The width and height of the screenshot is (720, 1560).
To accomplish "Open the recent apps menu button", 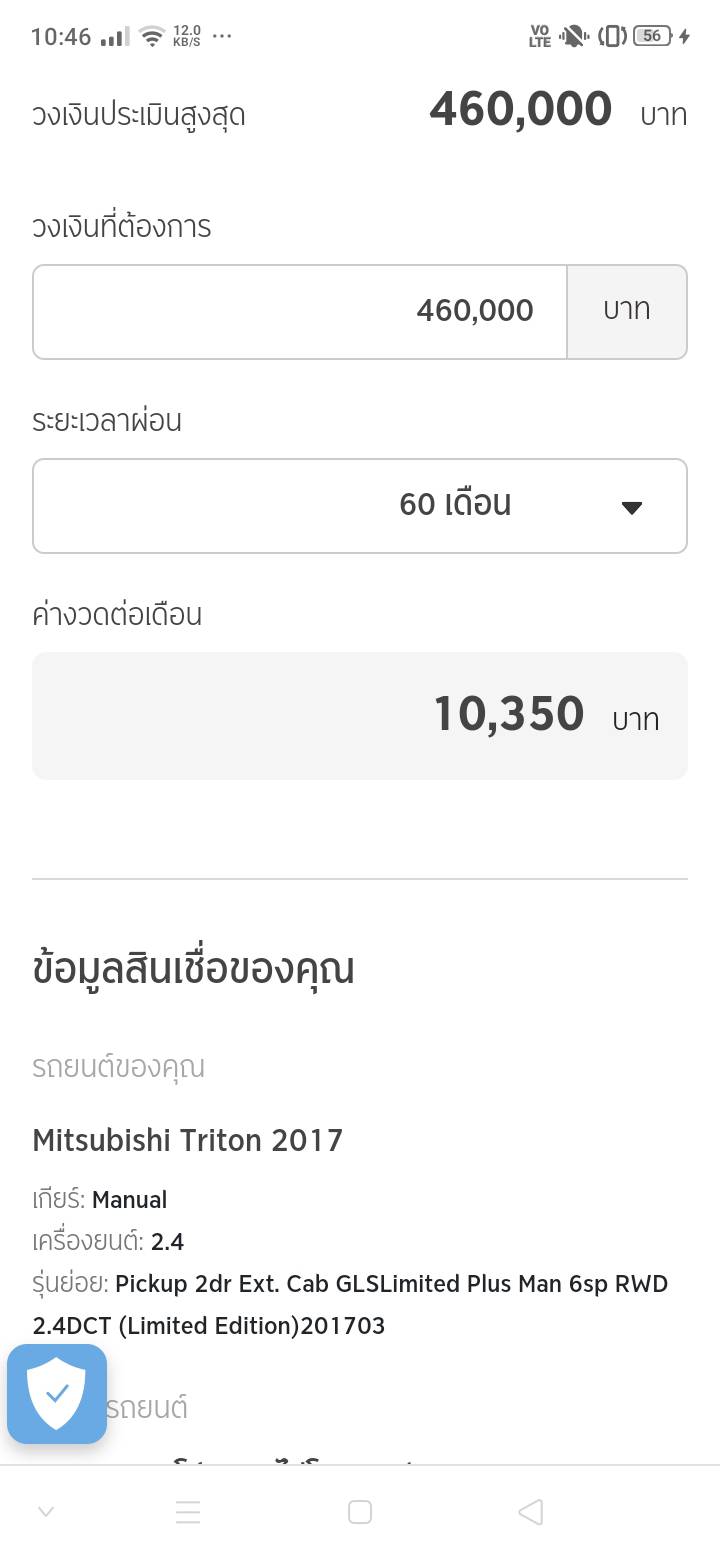I will pos(188,1512).
